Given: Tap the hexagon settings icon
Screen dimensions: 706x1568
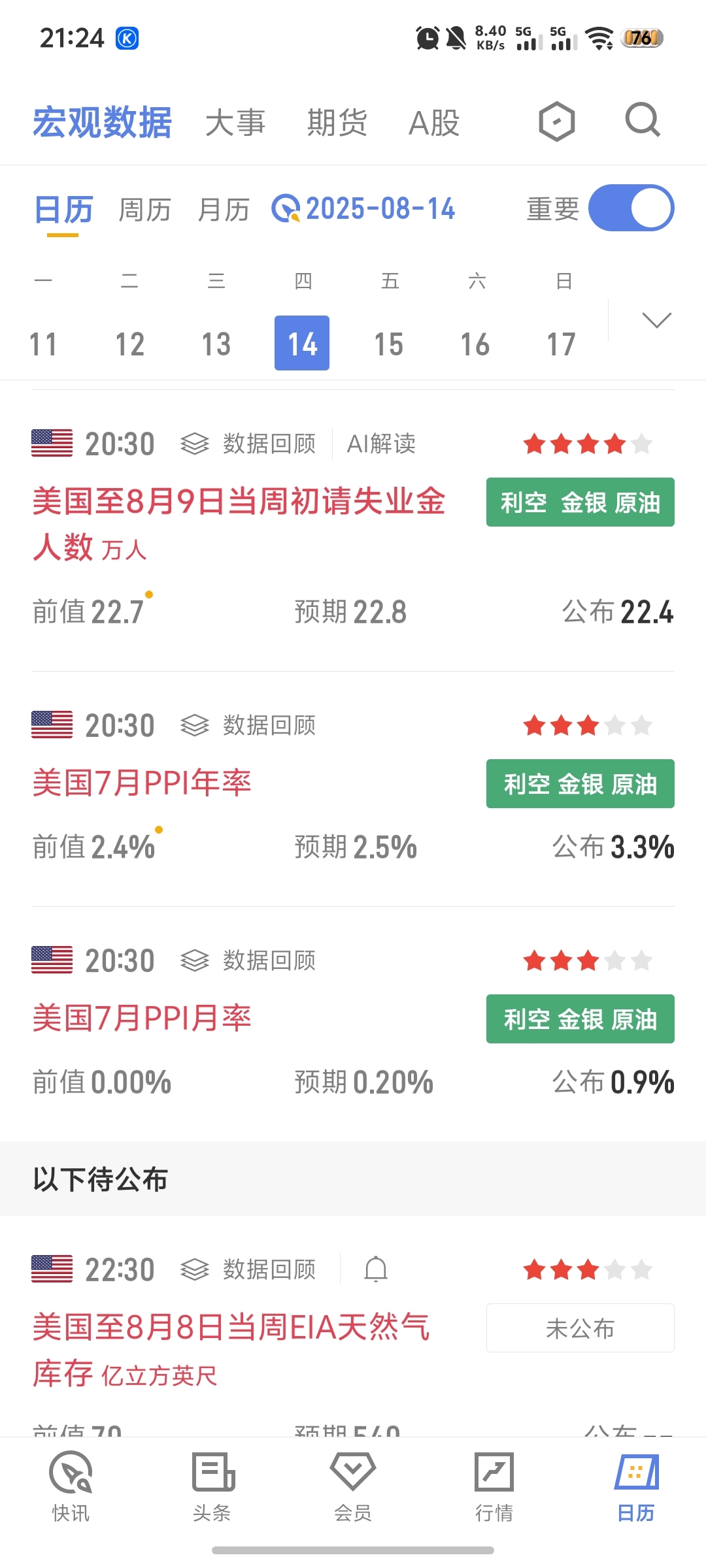Looking at the screenshot, I should point(557,122).
